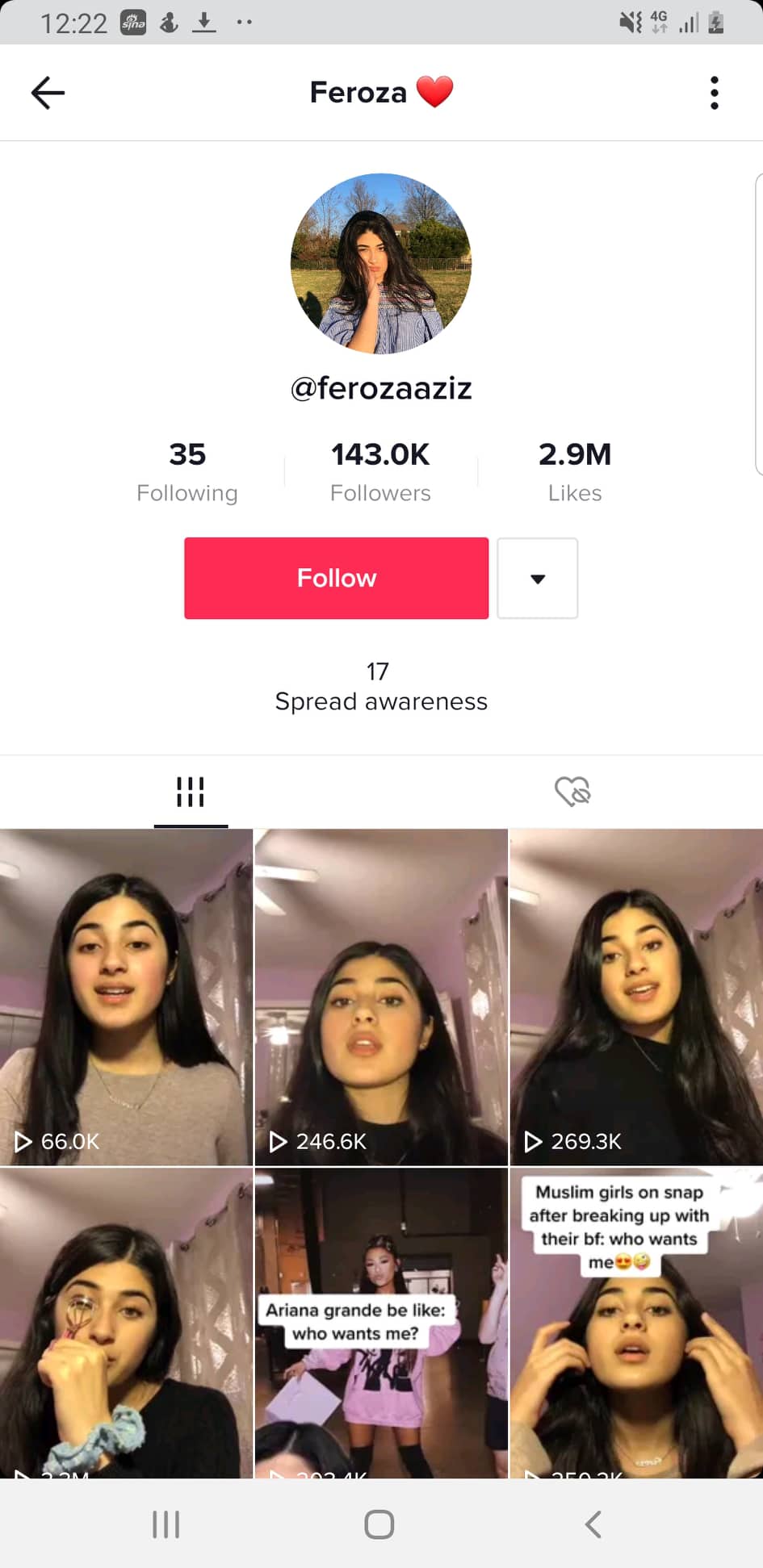Play the 'Ariana grande be like' video
Screen dimensions: 763x1568
(x=381, y=1323)
